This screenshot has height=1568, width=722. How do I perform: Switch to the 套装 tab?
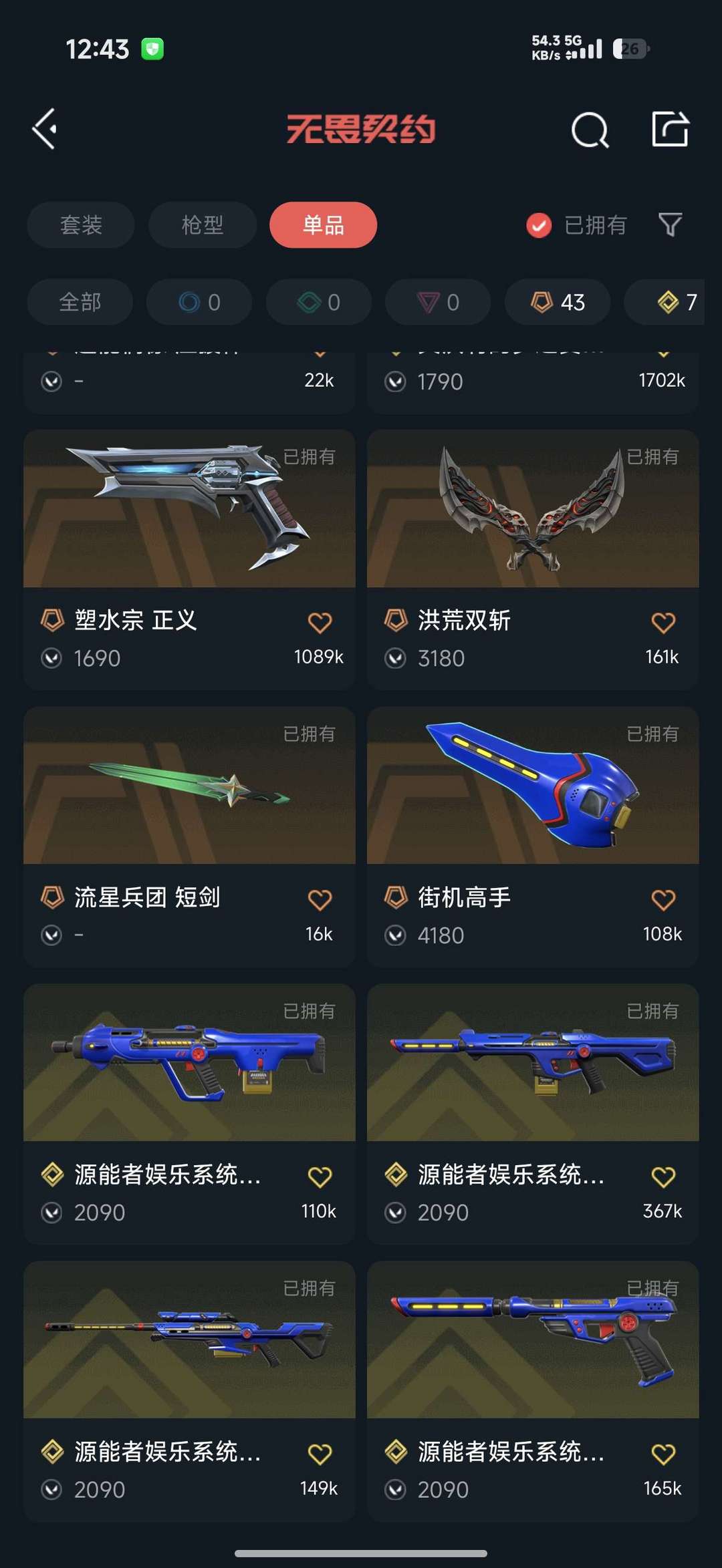click(x=81, y=225)
